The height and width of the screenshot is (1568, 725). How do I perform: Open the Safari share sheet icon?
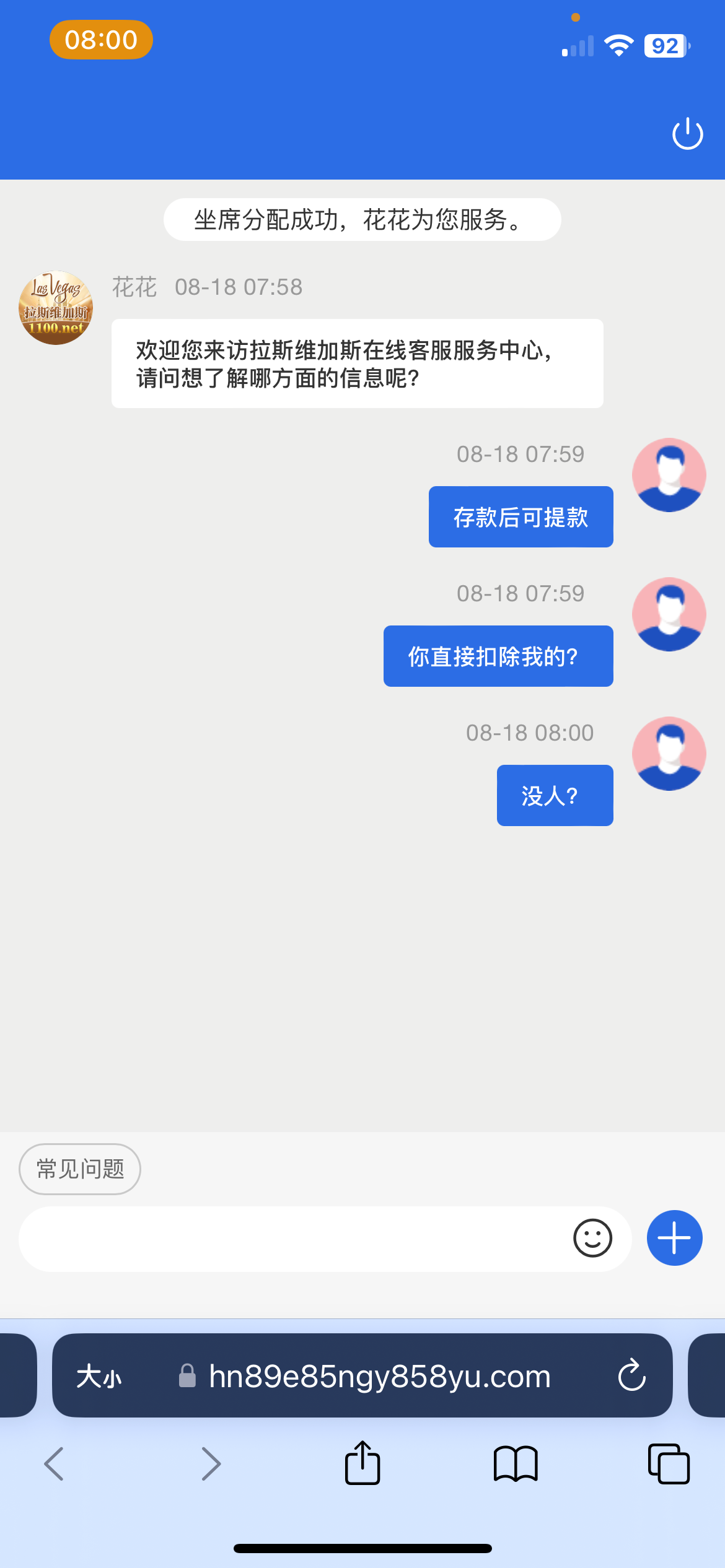(x=362, y=1464)
